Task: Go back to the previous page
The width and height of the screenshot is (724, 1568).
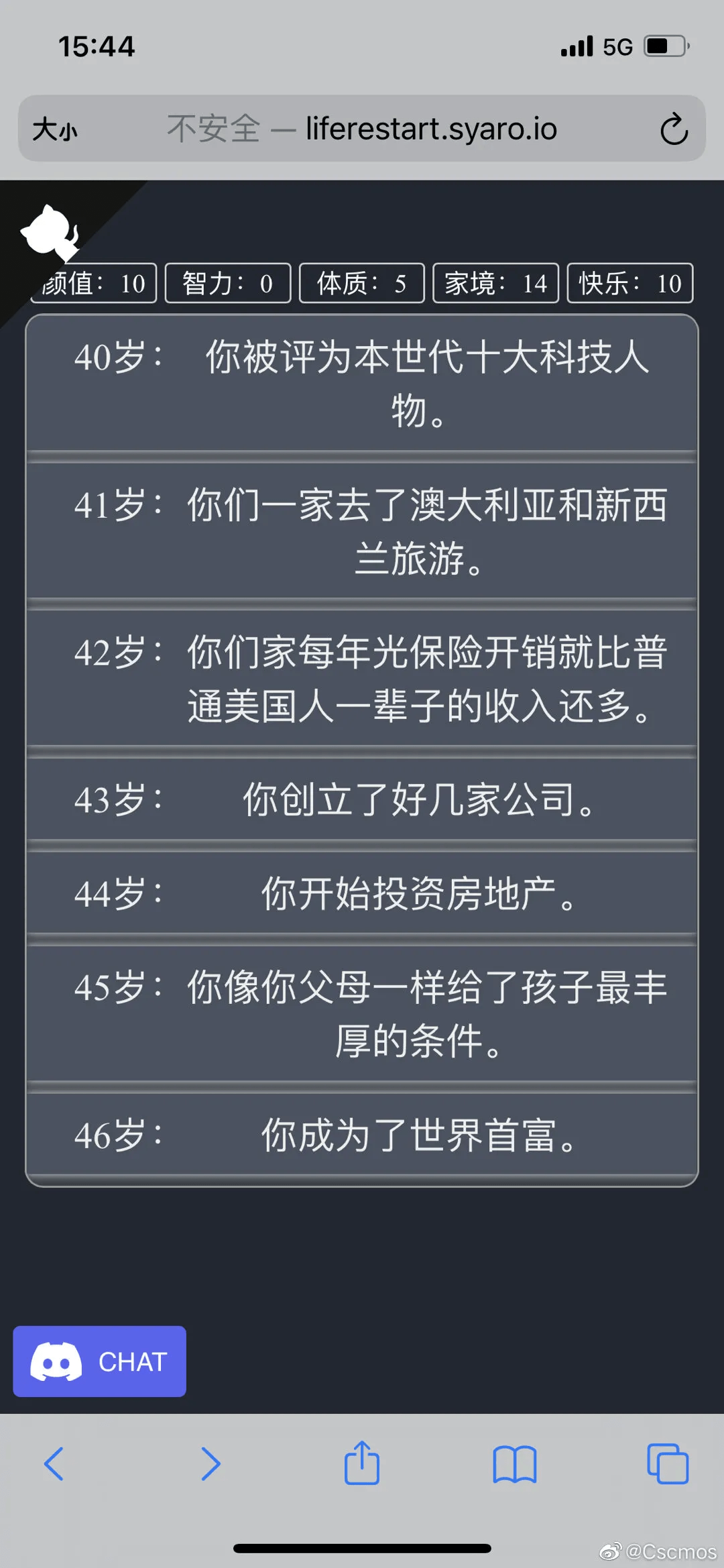Action: (x=54, y=1463)
